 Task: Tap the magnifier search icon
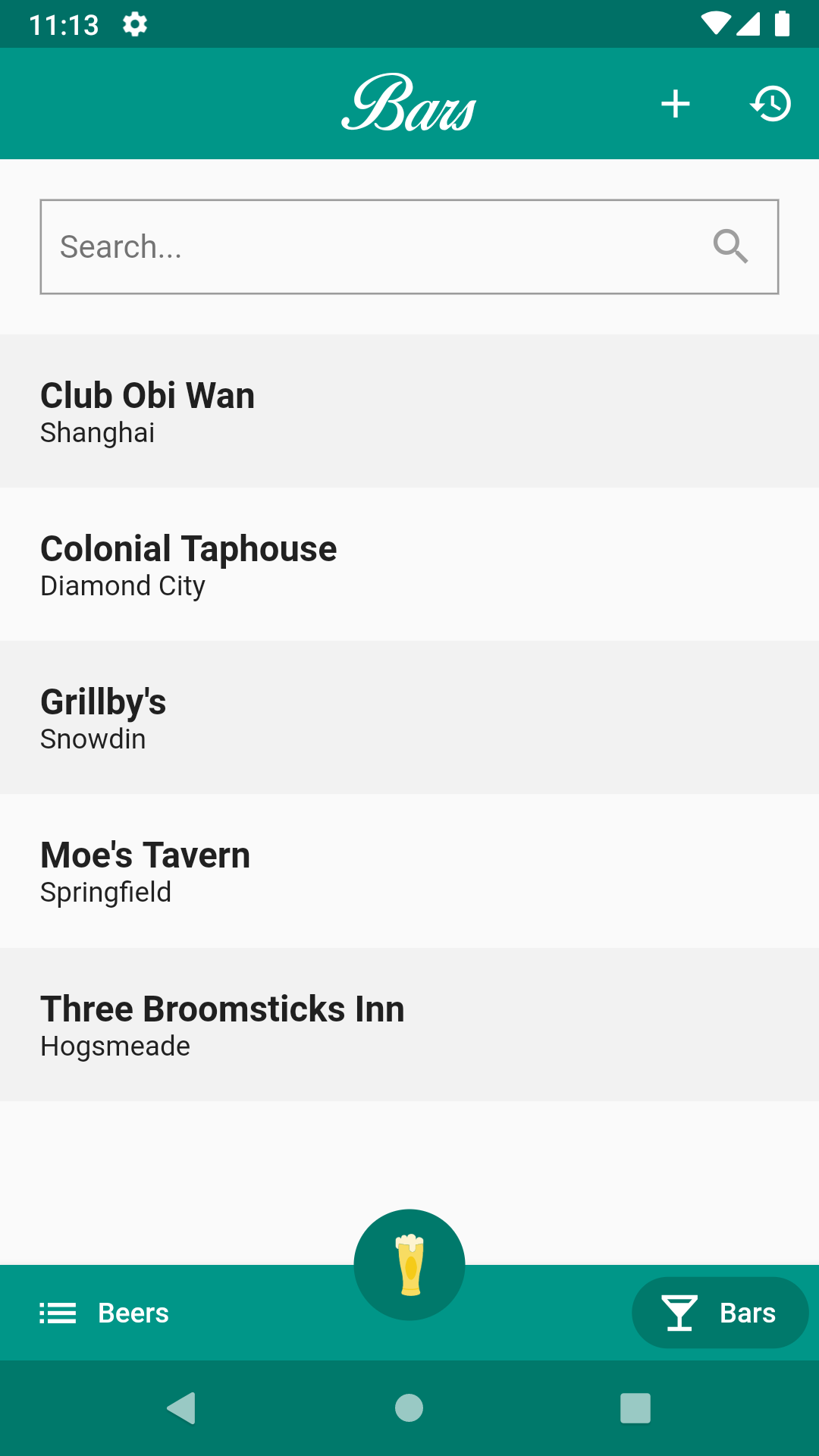tap(730, 246)
